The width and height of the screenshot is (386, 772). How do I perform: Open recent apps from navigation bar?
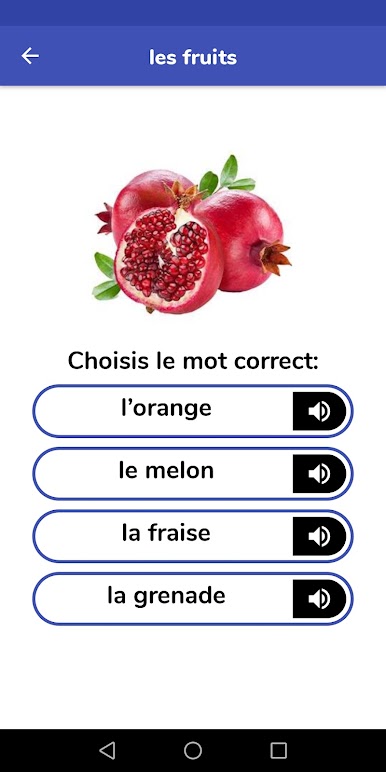pyautogui.click(x=279, y=750)
